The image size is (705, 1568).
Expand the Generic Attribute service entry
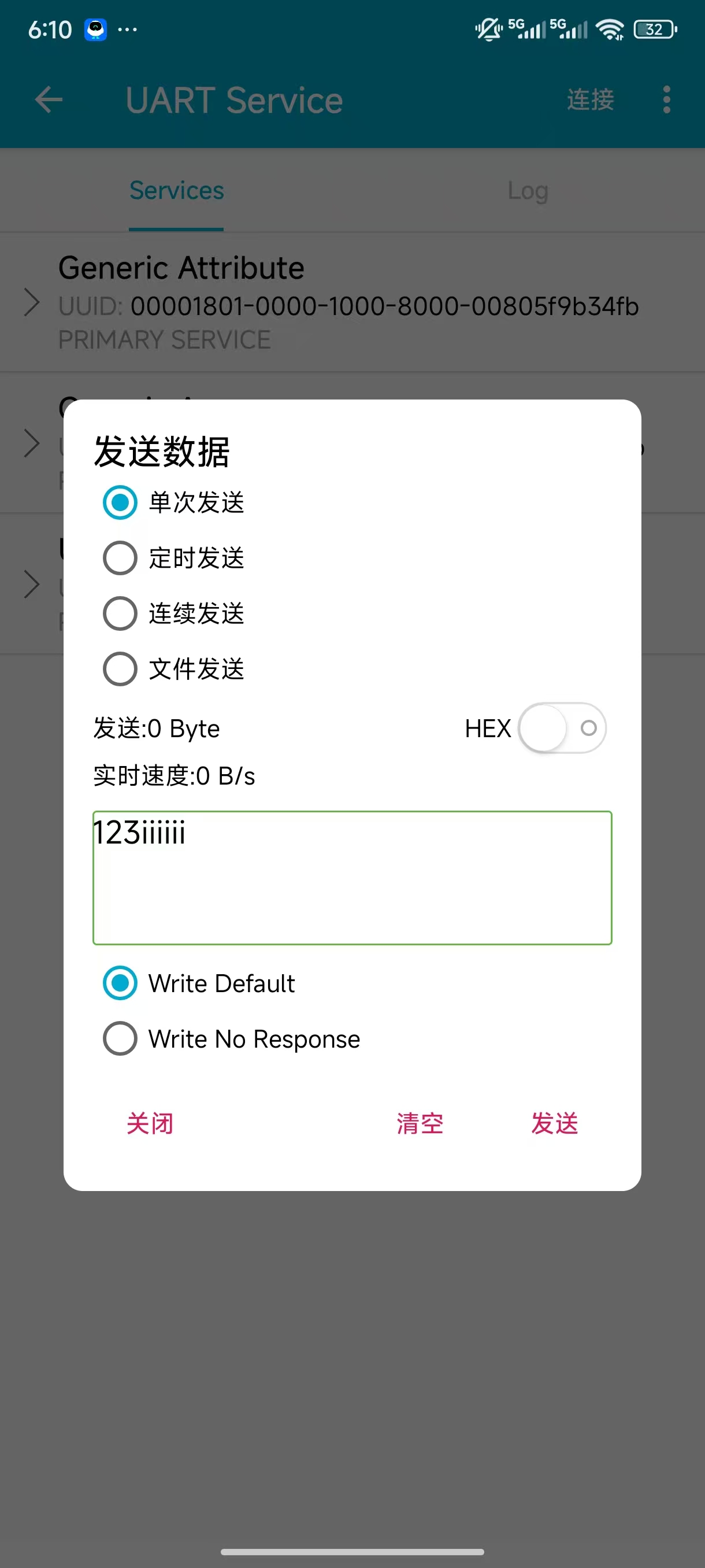coord(32,302)
